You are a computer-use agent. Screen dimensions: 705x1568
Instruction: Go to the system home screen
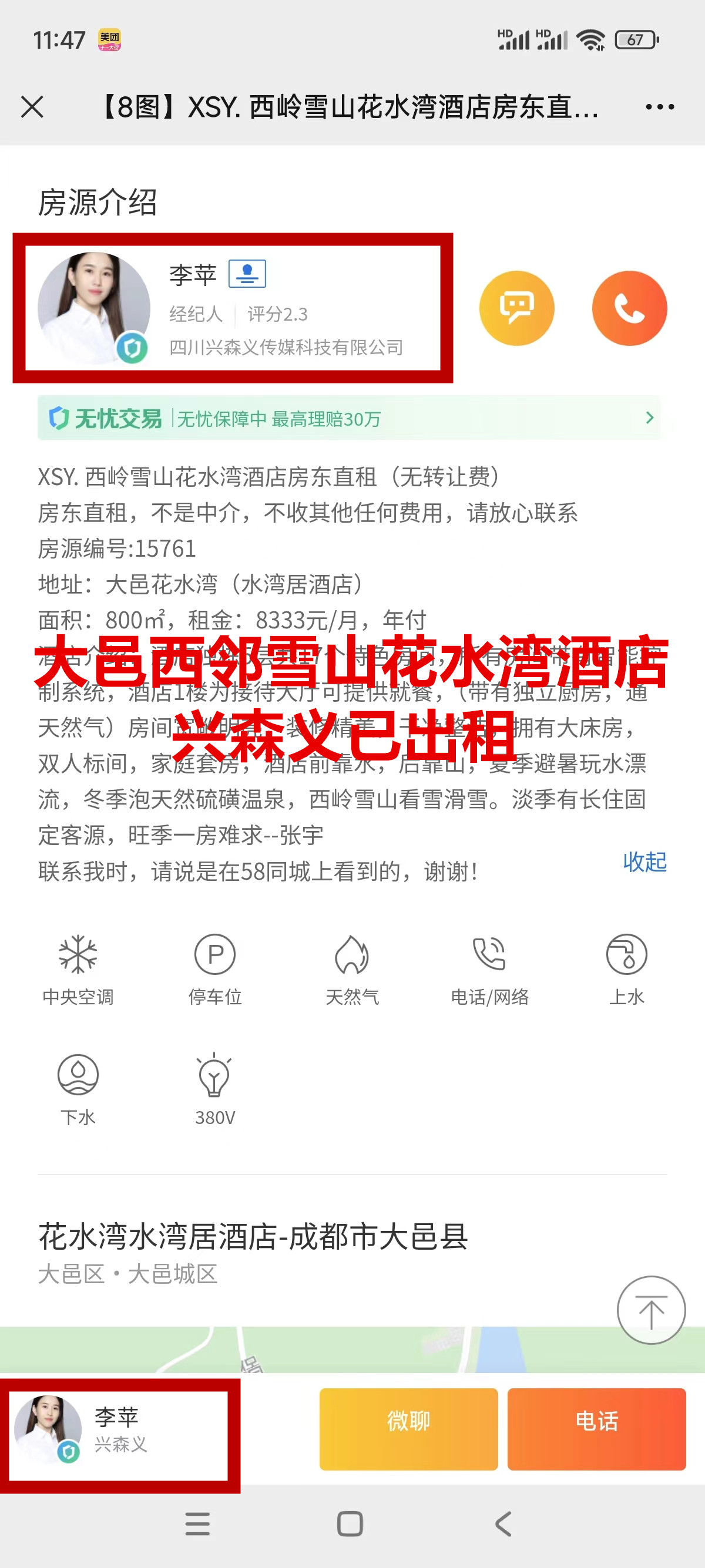(350, 1524)
